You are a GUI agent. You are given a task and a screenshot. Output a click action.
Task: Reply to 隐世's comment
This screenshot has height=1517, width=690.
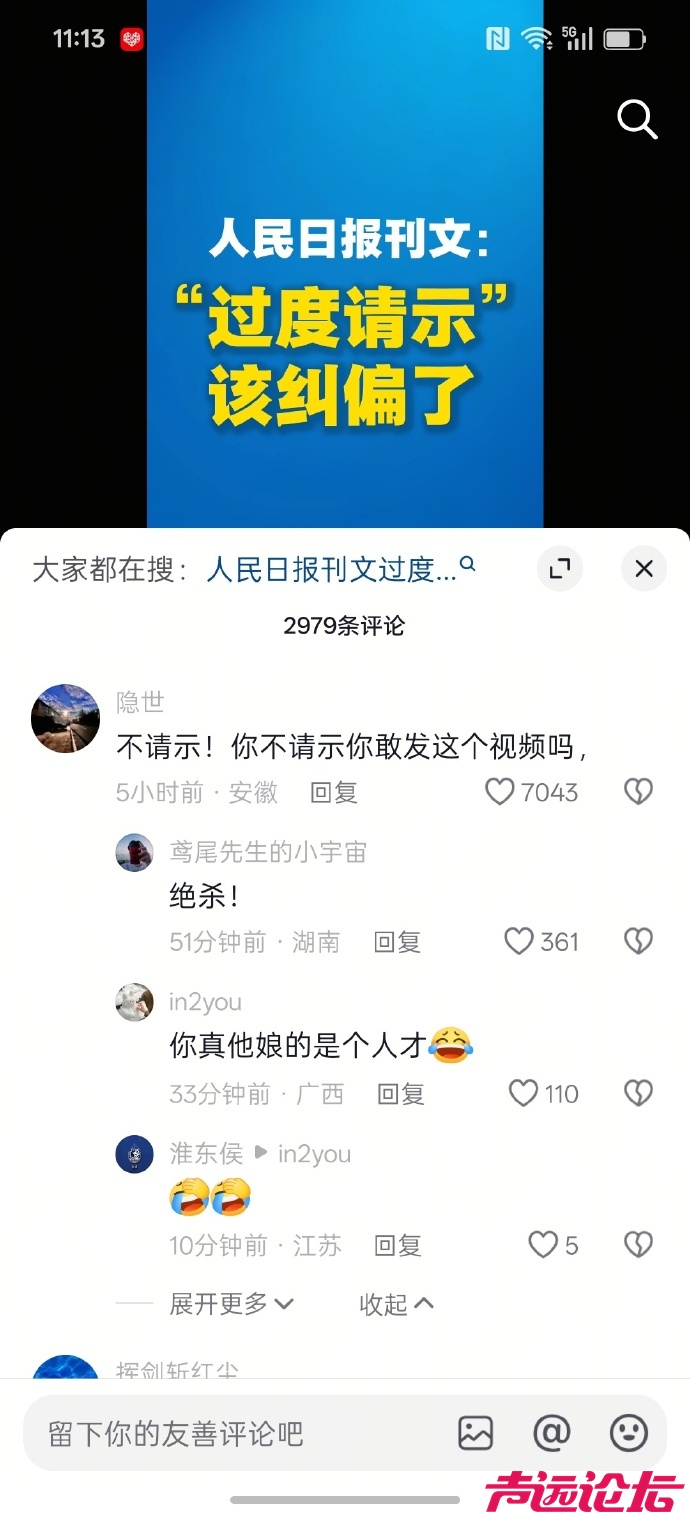(333, 792)
